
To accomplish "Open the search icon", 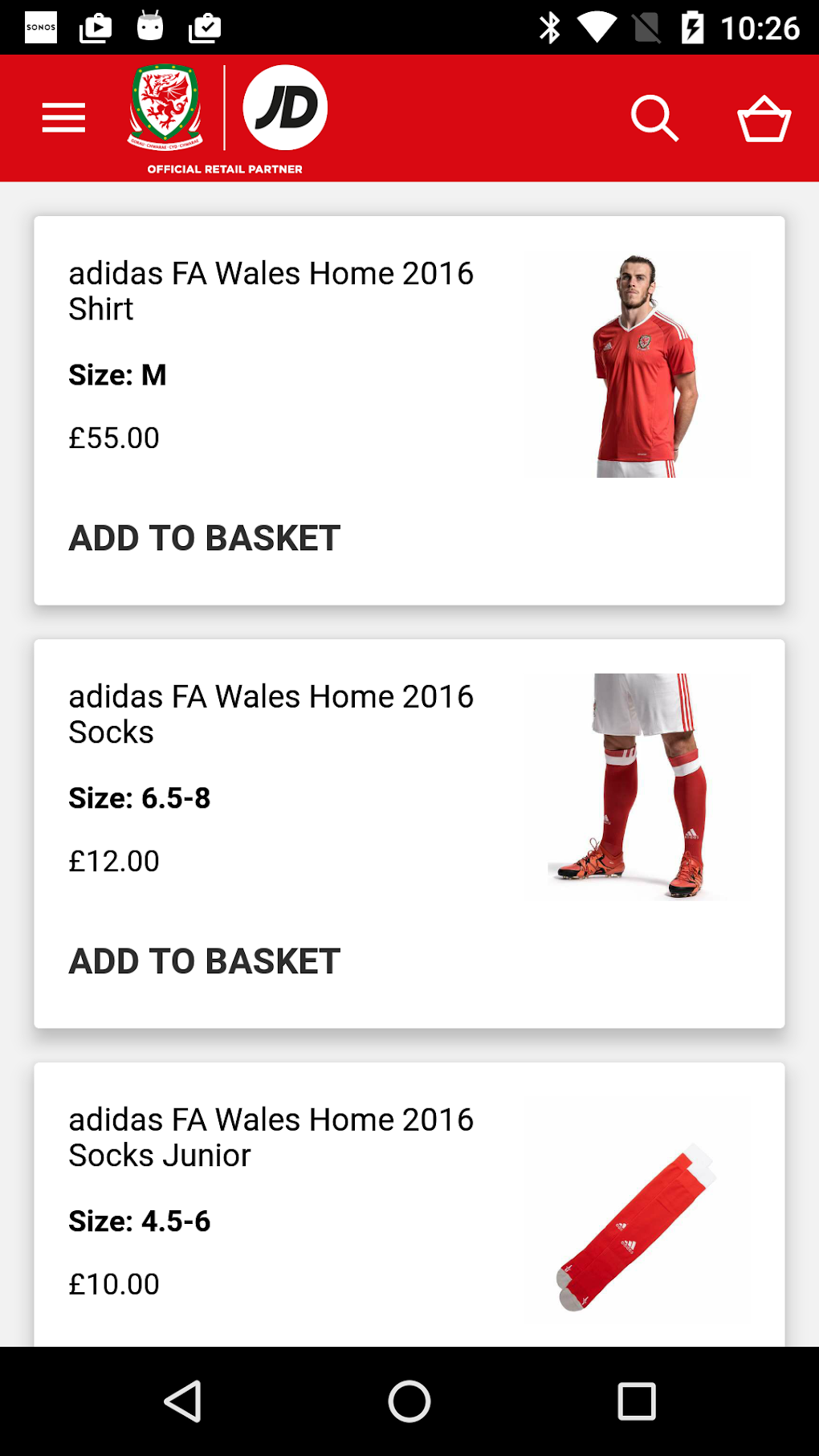I will coord(654,118).
